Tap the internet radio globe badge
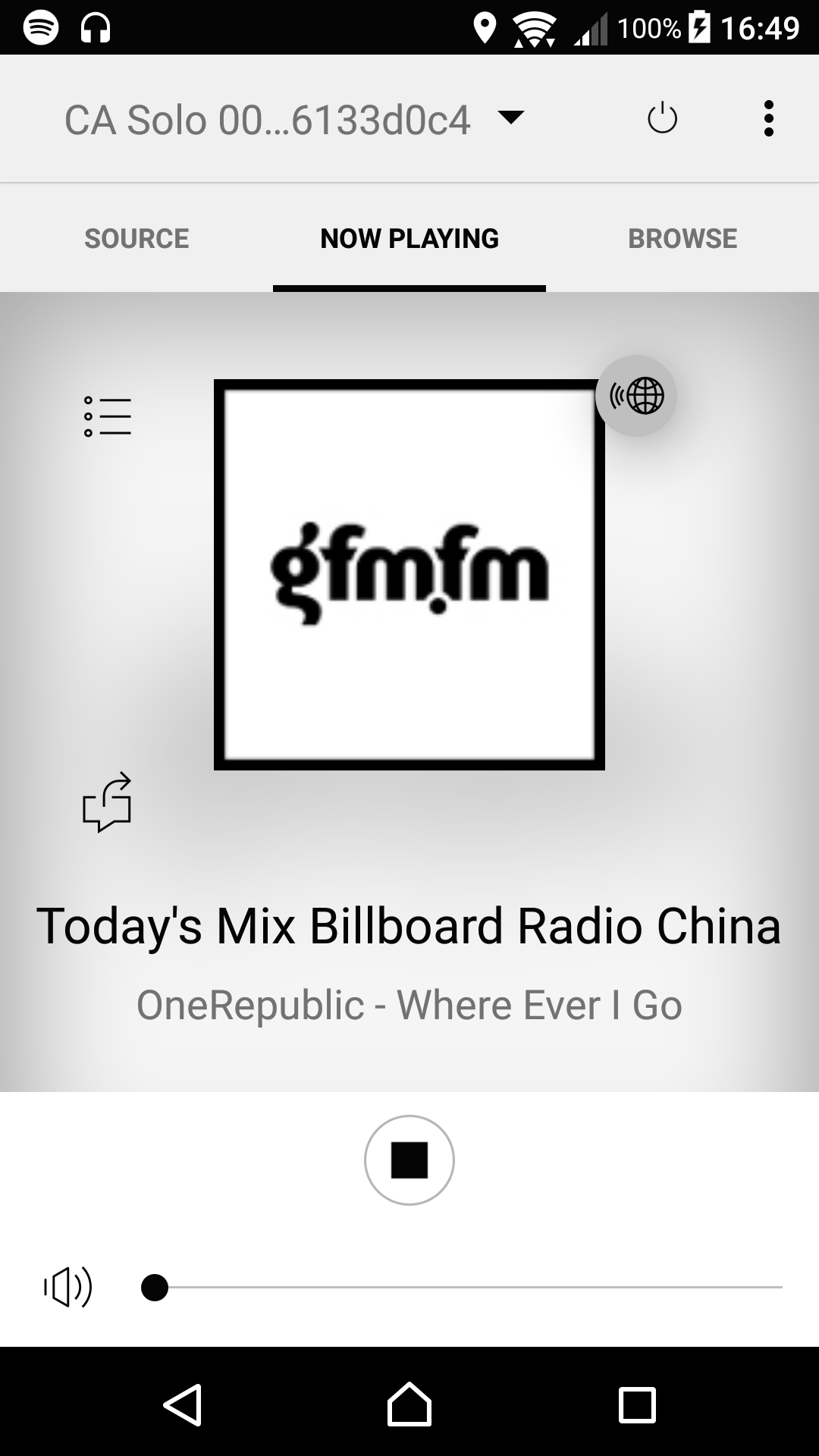The height and width of the screenshot is (1456, 819). tap(636, 396)
